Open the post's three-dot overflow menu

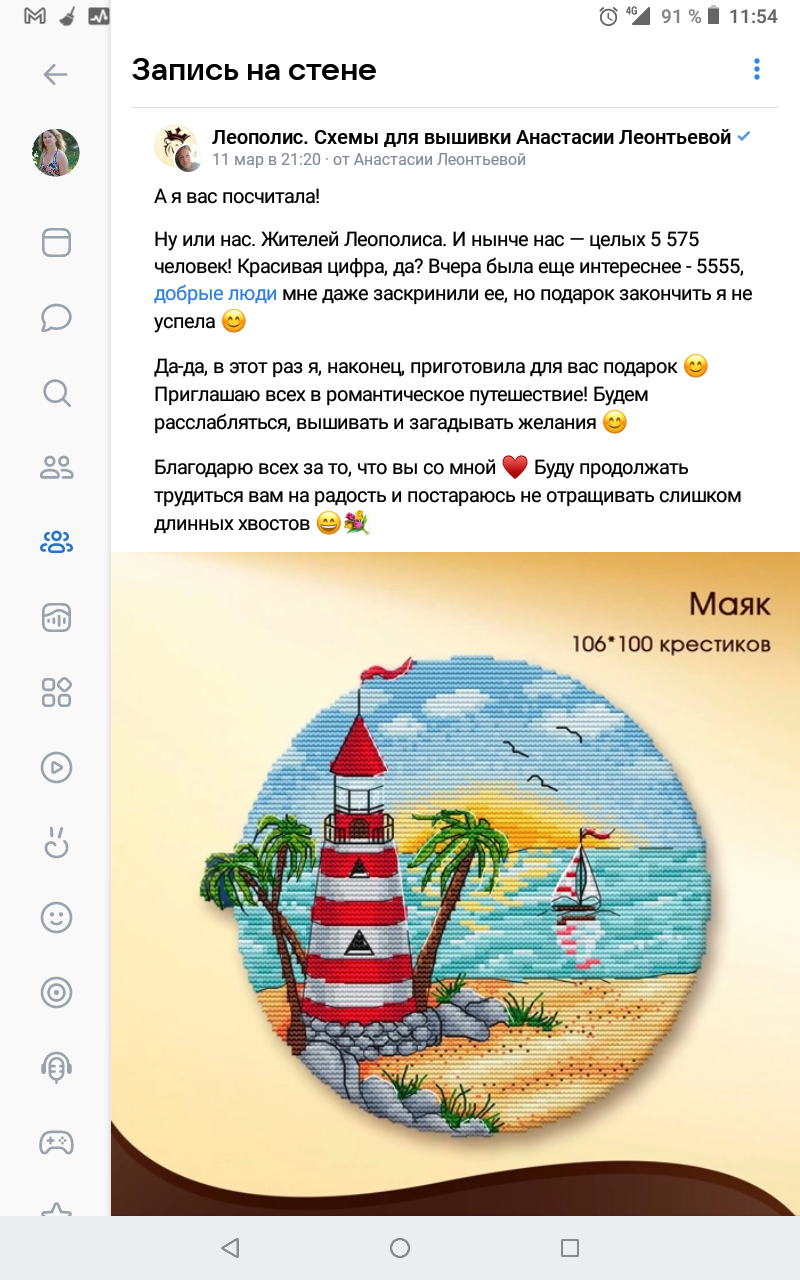point(757,70)
